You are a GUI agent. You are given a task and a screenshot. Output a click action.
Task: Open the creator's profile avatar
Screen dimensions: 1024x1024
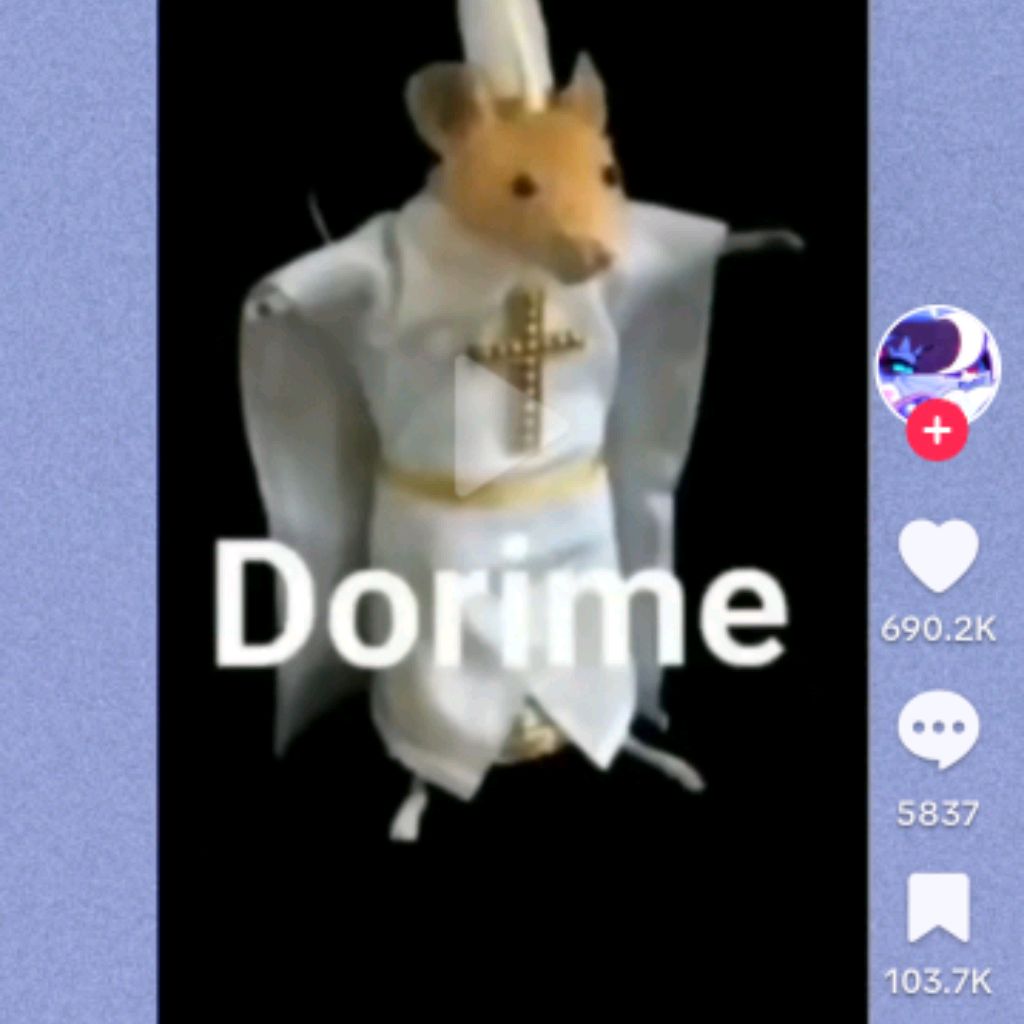(937, 362)
